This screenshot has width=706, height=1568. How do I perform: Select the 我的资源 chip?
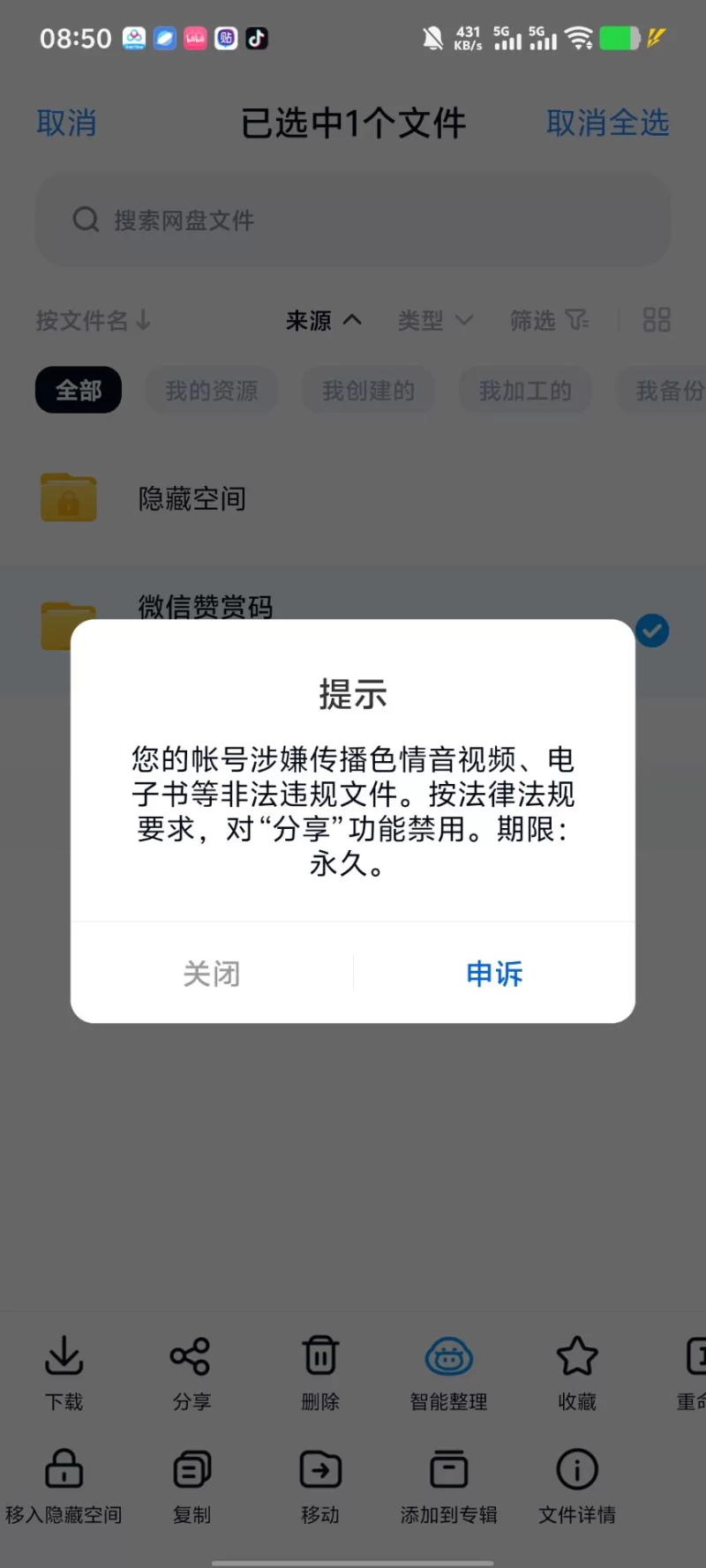212,390
